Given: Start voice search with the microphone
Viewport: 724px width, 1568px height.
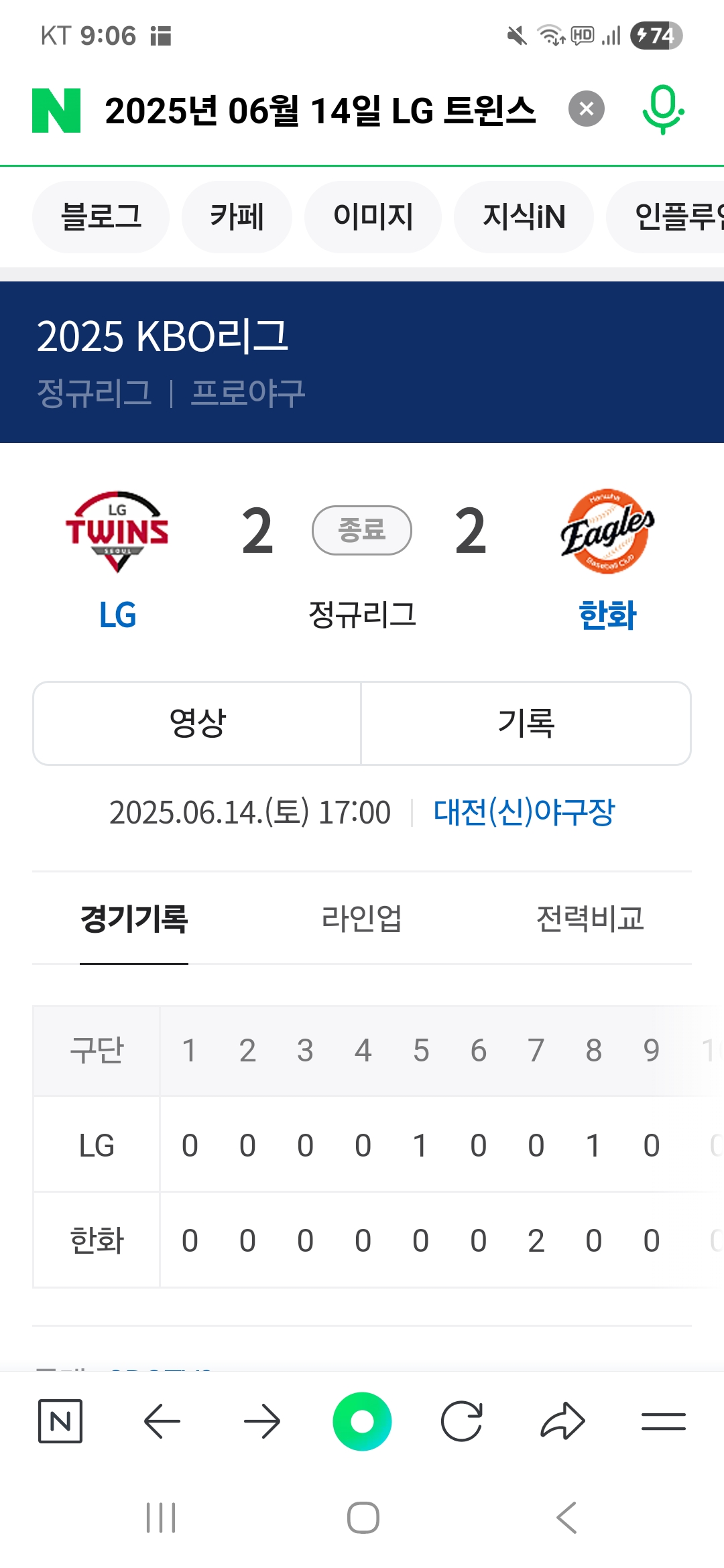Looking at the screenshot, I should (662, 109).
